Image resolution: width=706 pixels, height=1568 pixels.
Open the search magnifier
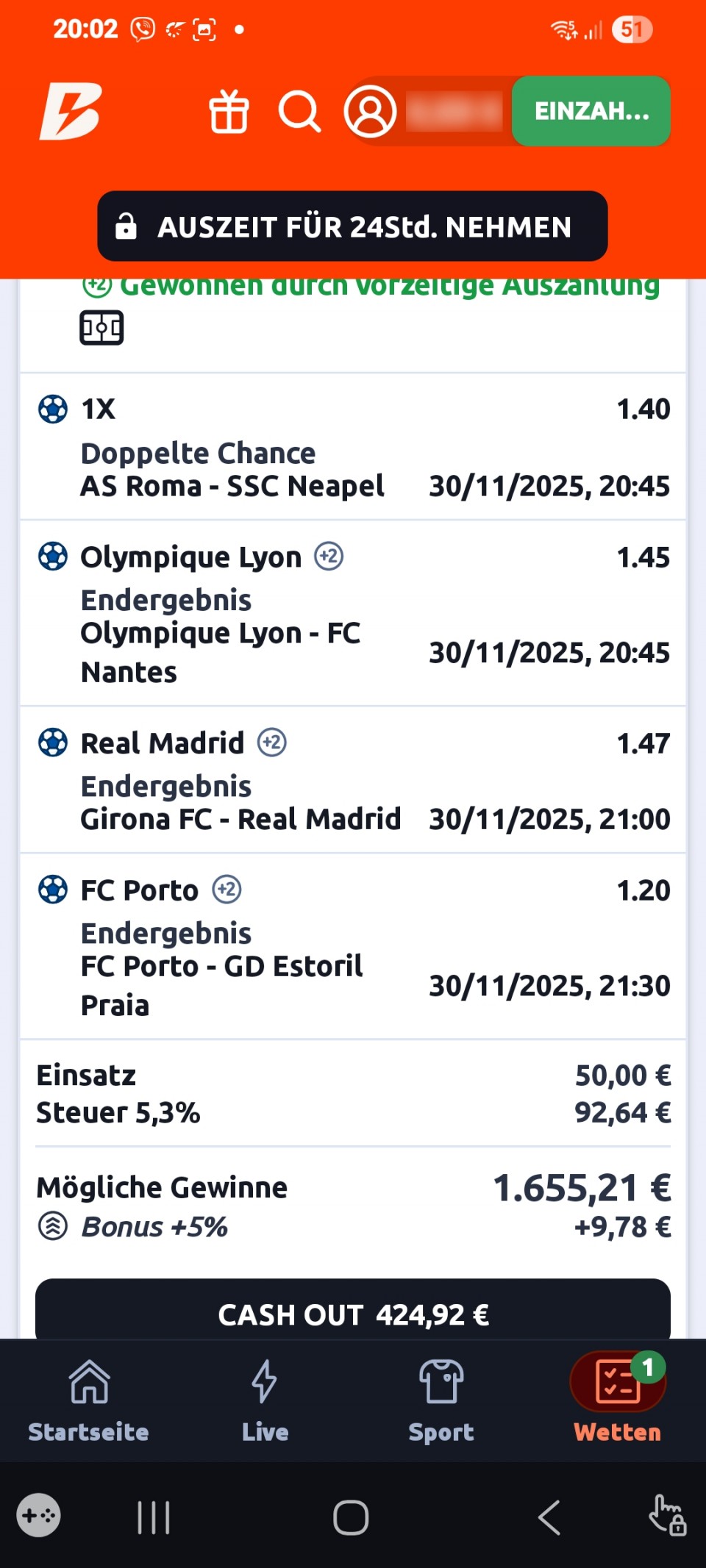click(299, 112)
